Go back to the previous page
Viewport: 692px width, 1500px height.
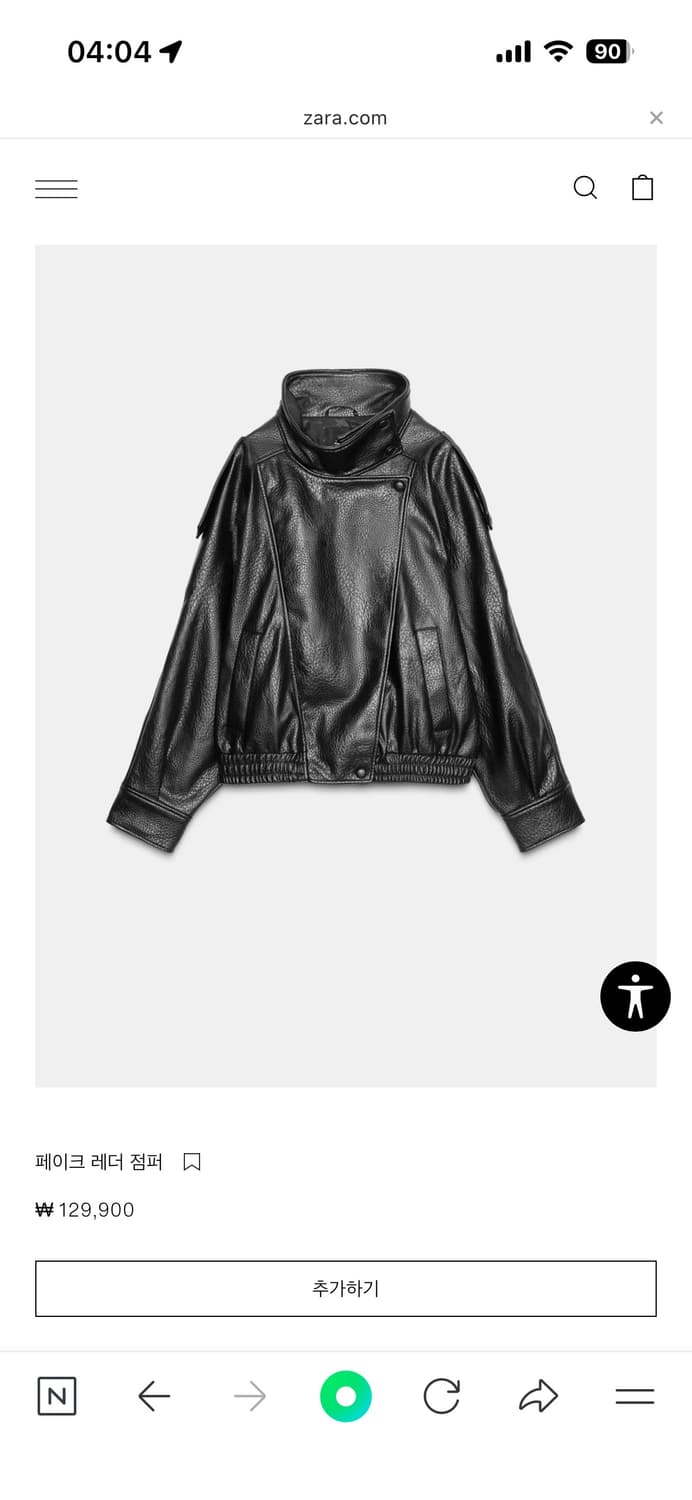pyautogui.click(x=154, y=1396)
